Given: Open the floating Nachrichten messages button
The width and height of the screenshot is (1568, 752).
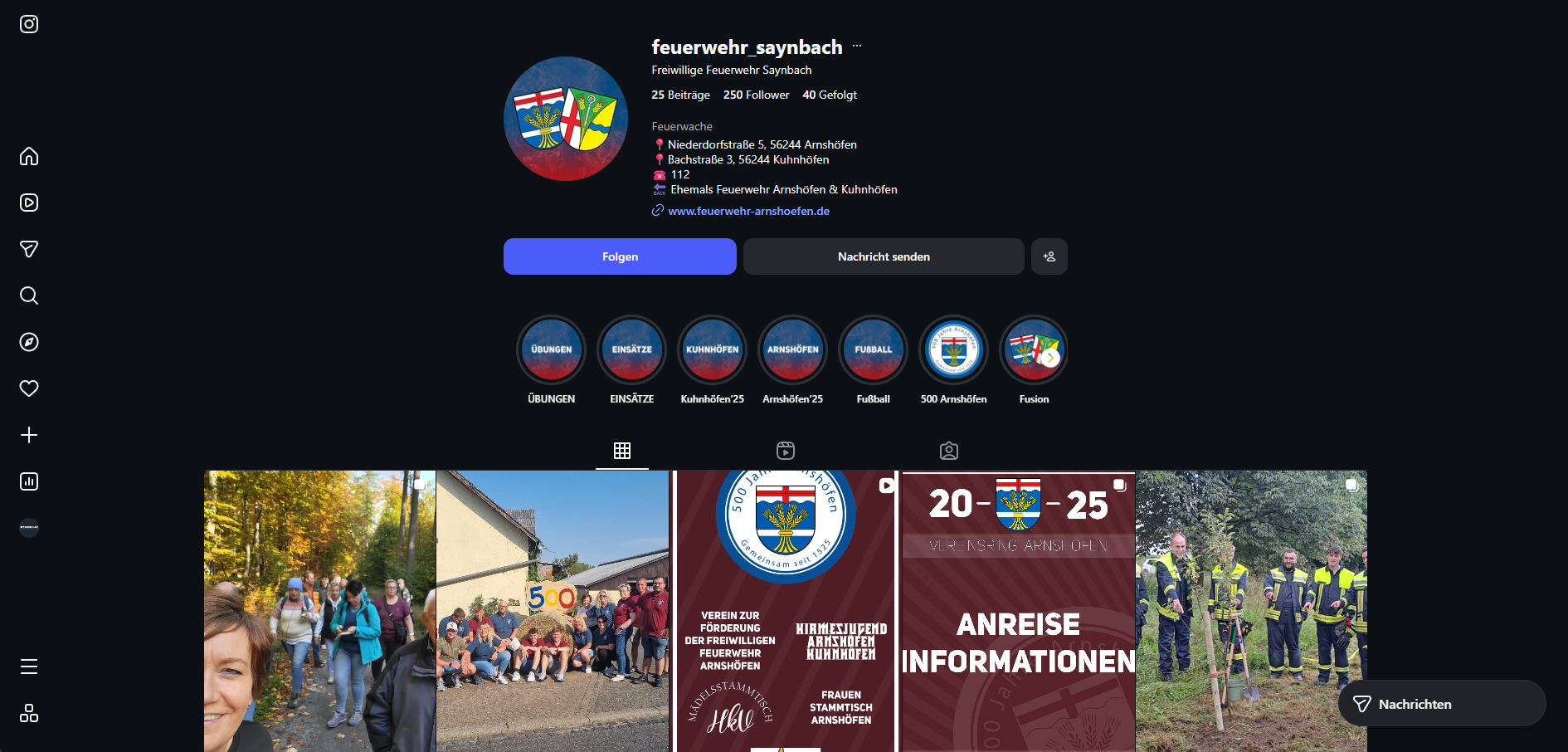Looking at the screenshot, I should [1441, 704].
